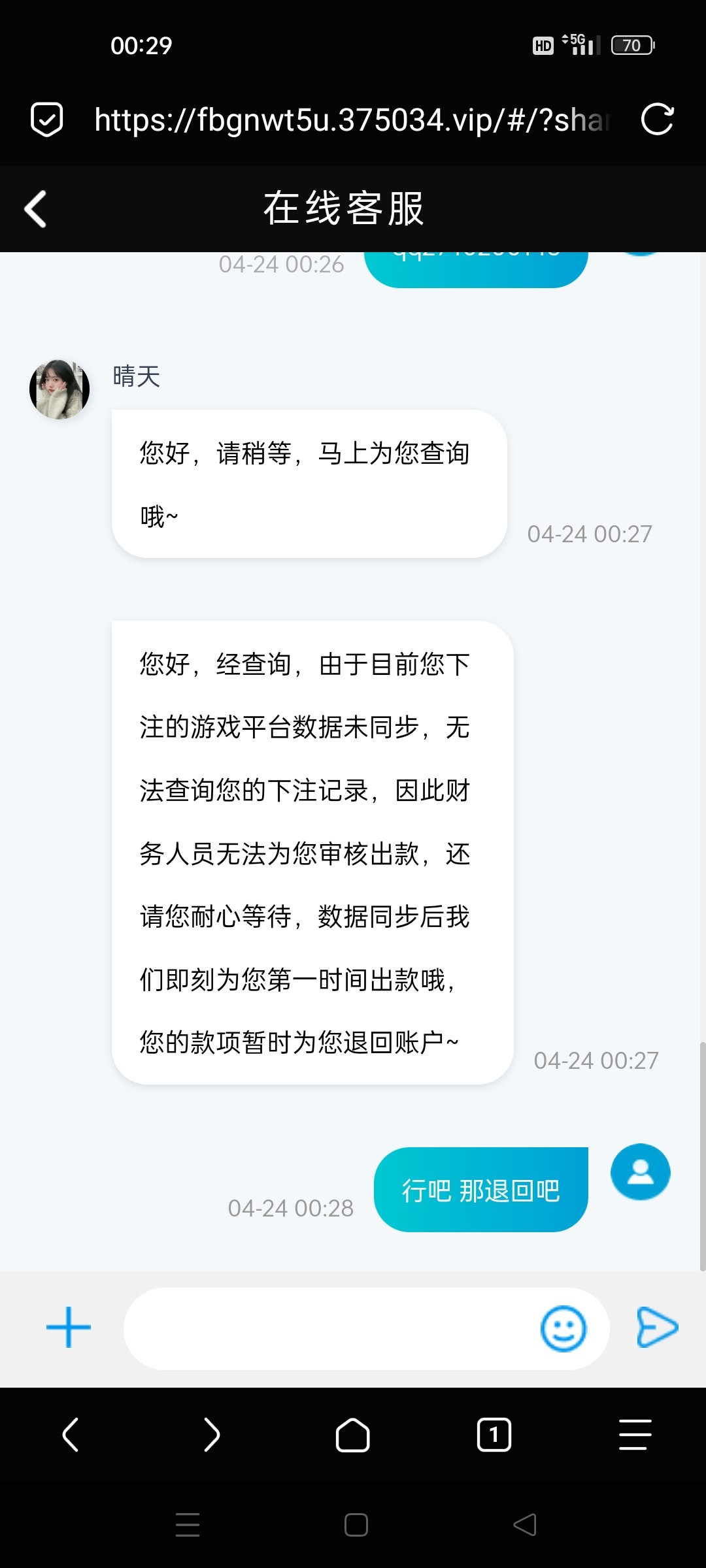The width and height of the screenshot is (706, 1568).
Task: Tap the security shield icon beside the URL
Action: coord(47,119)
